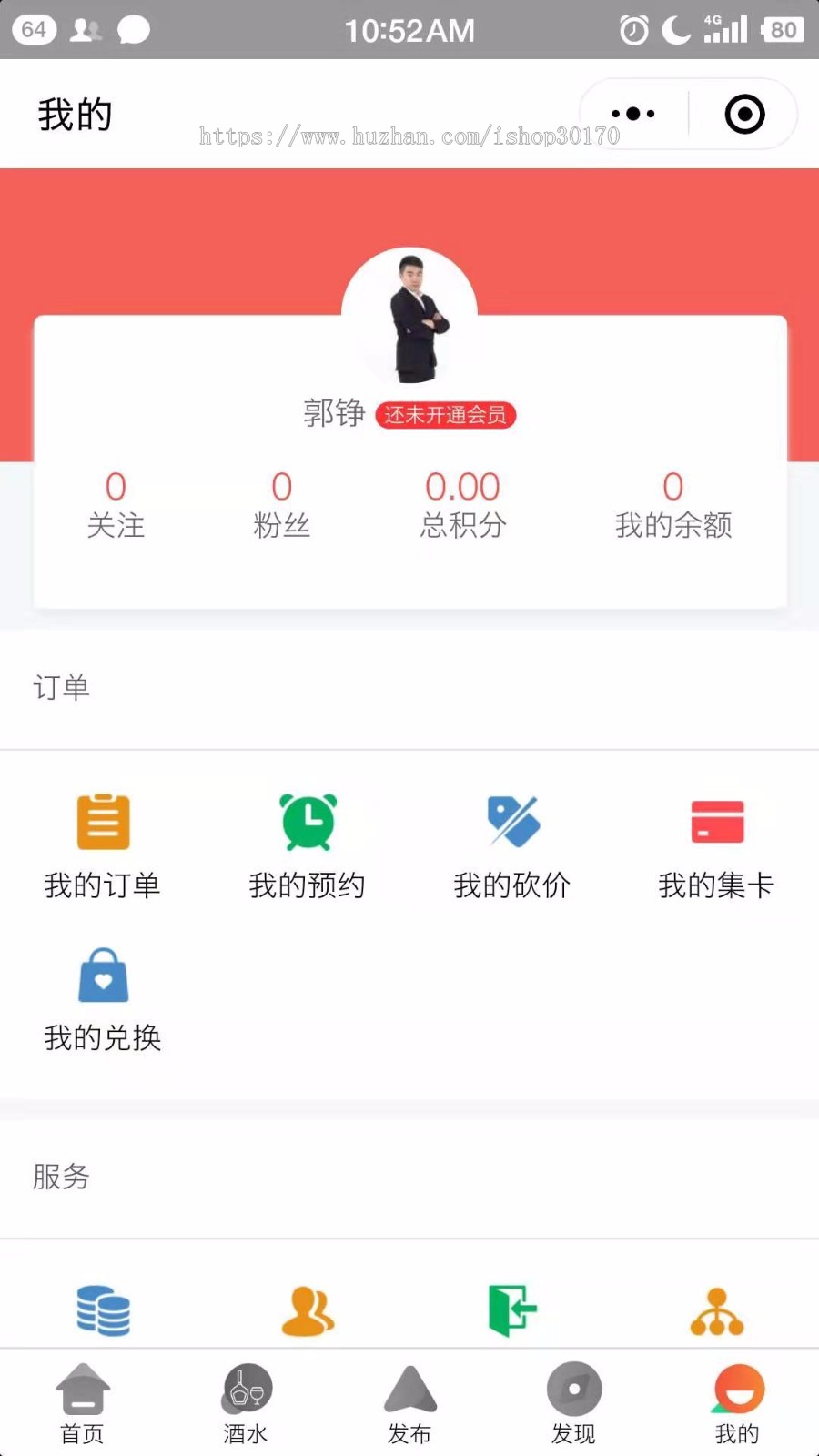
Task: Open 我的兑换 shopping bag icon
Action: pos(103,975)
